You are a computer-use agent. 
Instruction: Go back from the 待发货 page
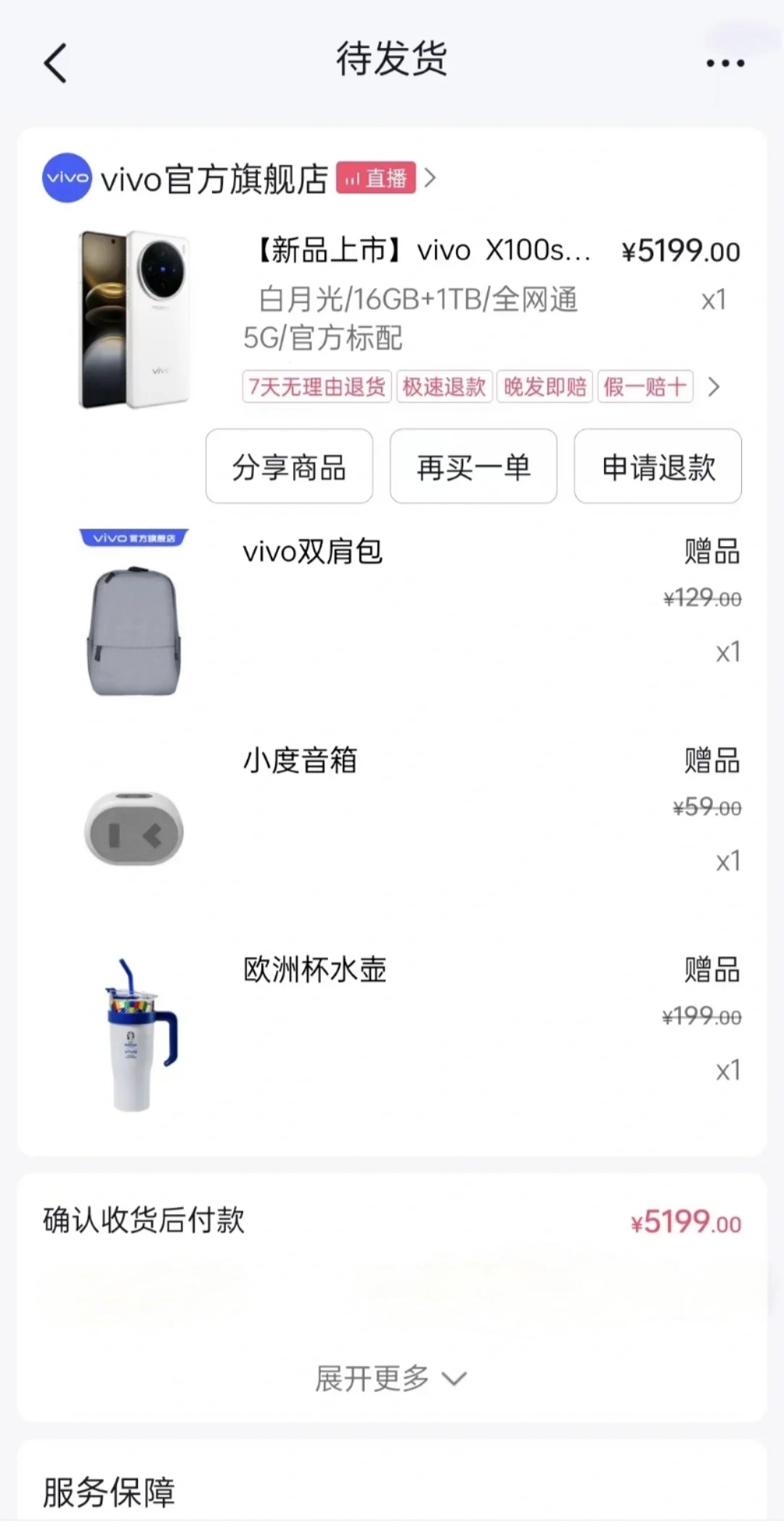pyautogui.click(x=55, y=63)
